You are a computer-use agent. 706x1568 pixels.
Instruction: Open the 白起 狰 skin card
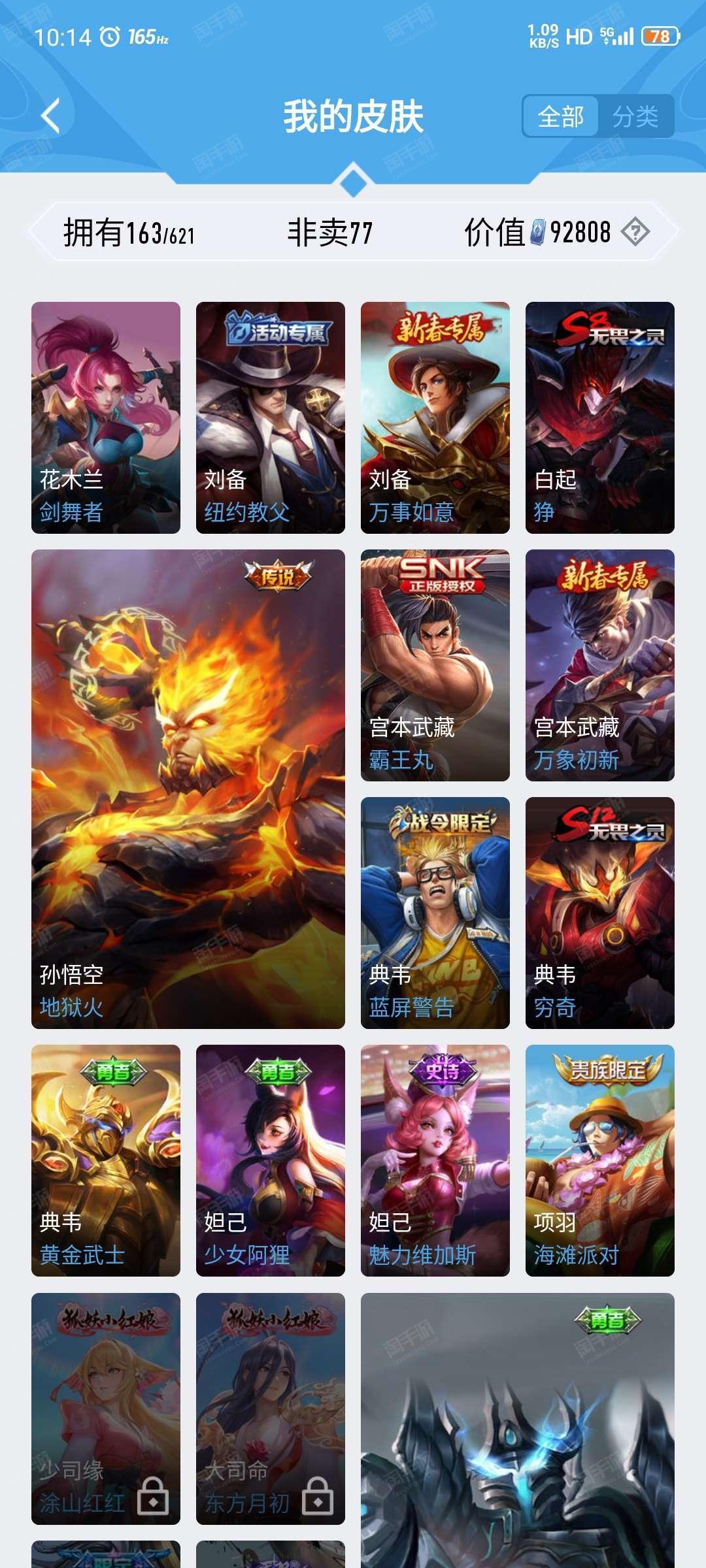pos(600,417)
